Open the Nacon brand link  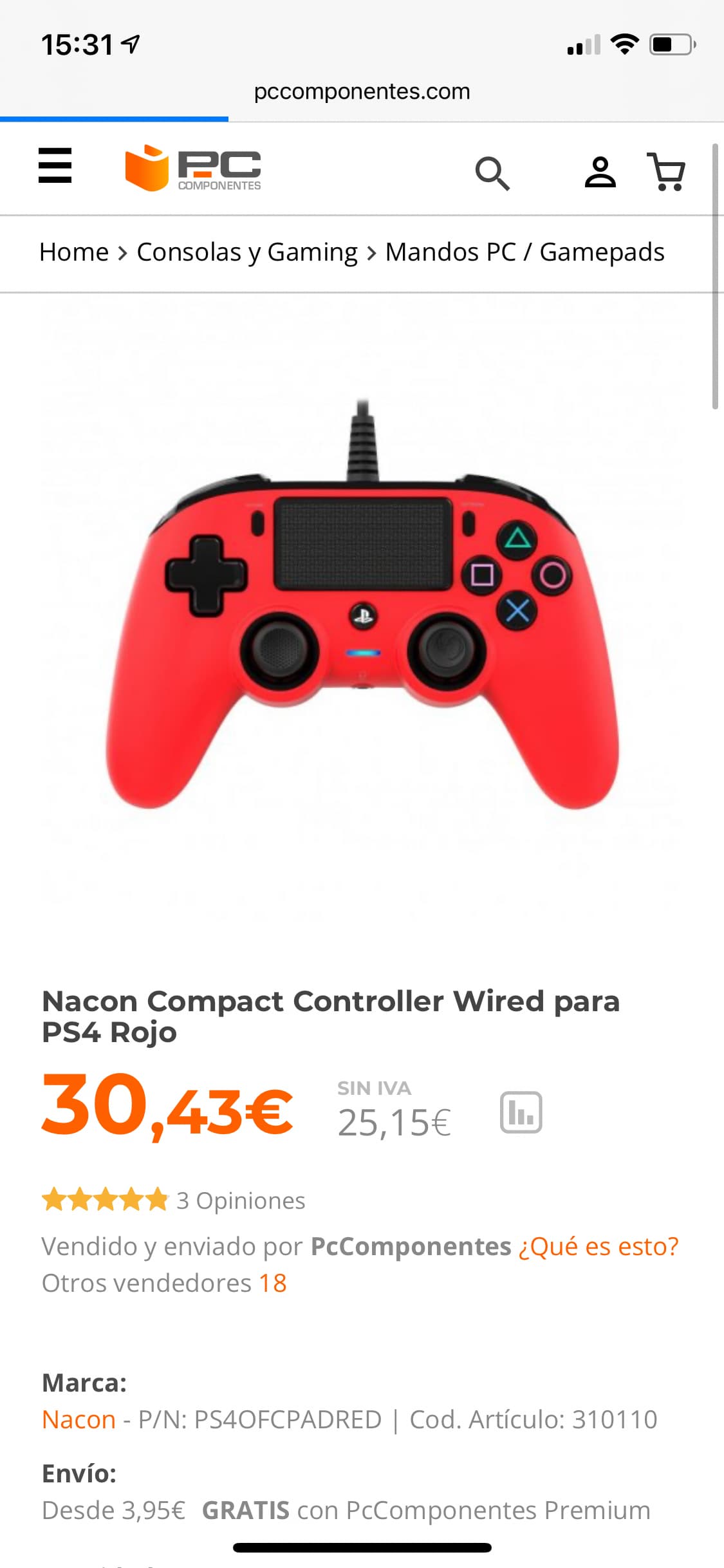click(79, 1419)
